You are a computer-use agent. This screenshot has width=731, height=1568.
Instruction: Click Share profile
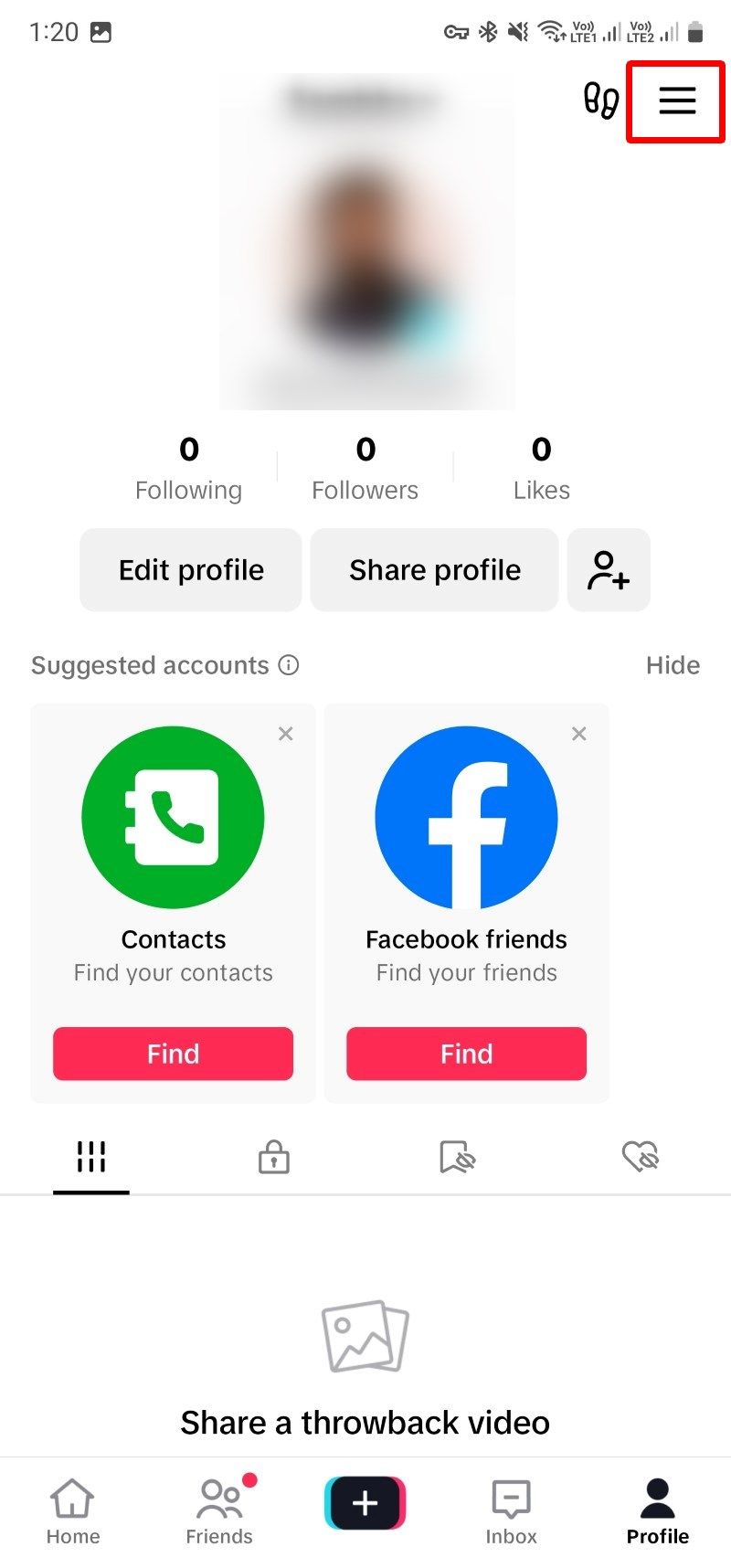pos(434,569)
